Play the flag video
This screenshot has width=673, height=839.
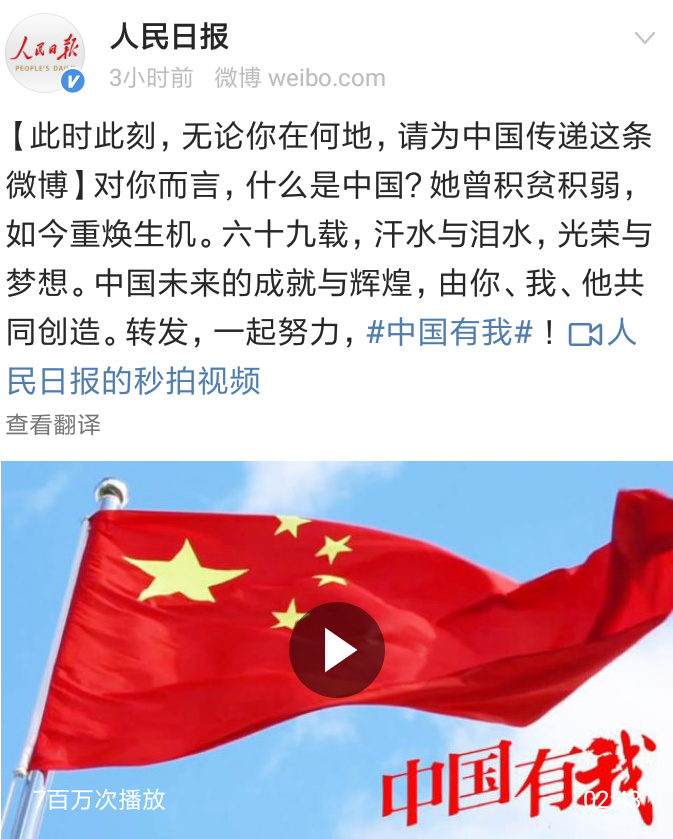(337, 650)
